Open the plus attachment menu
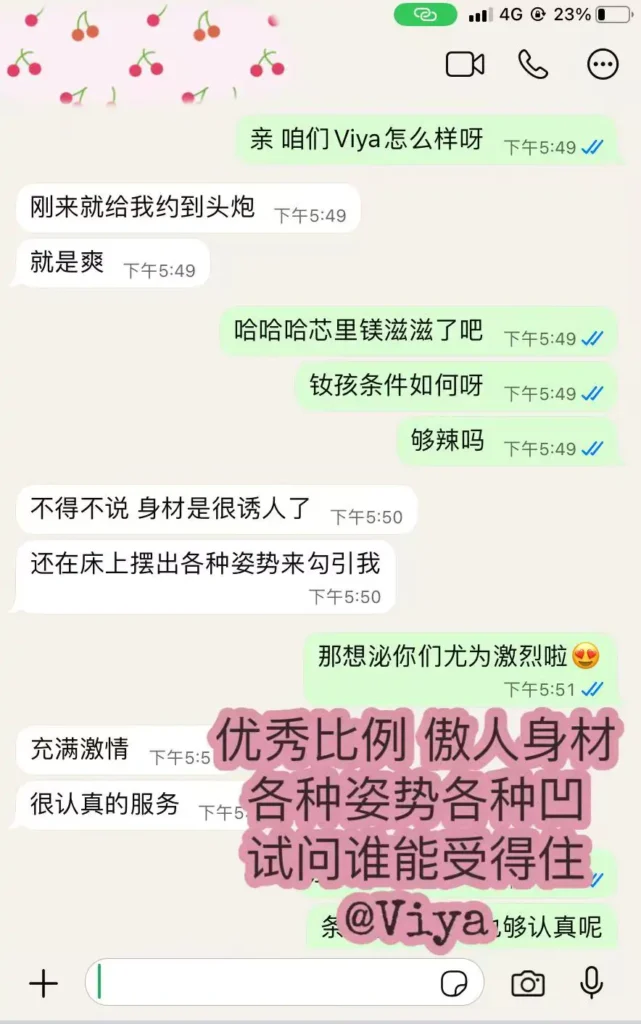Viewport: 641px width, 1024px height. [x=43, y=983]
